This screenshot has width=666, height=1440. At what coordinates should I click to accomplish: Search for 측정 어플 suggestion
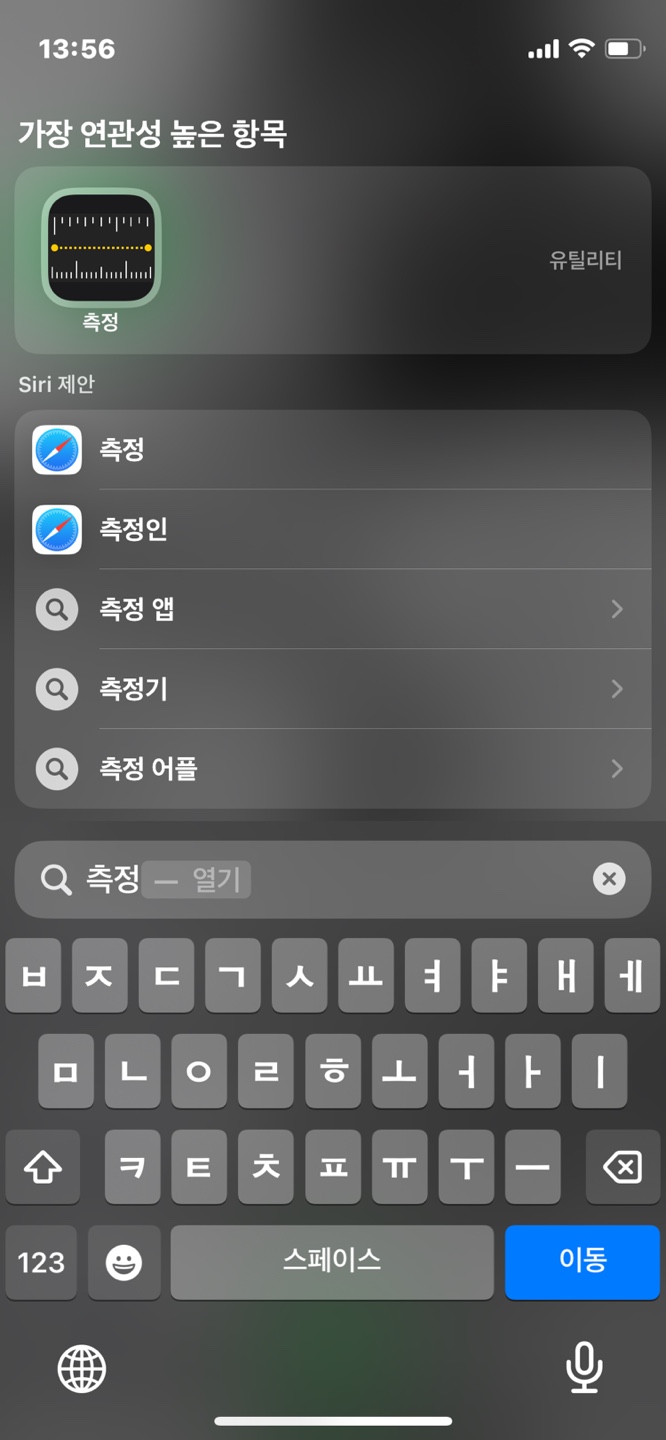(x=332, y=768)
